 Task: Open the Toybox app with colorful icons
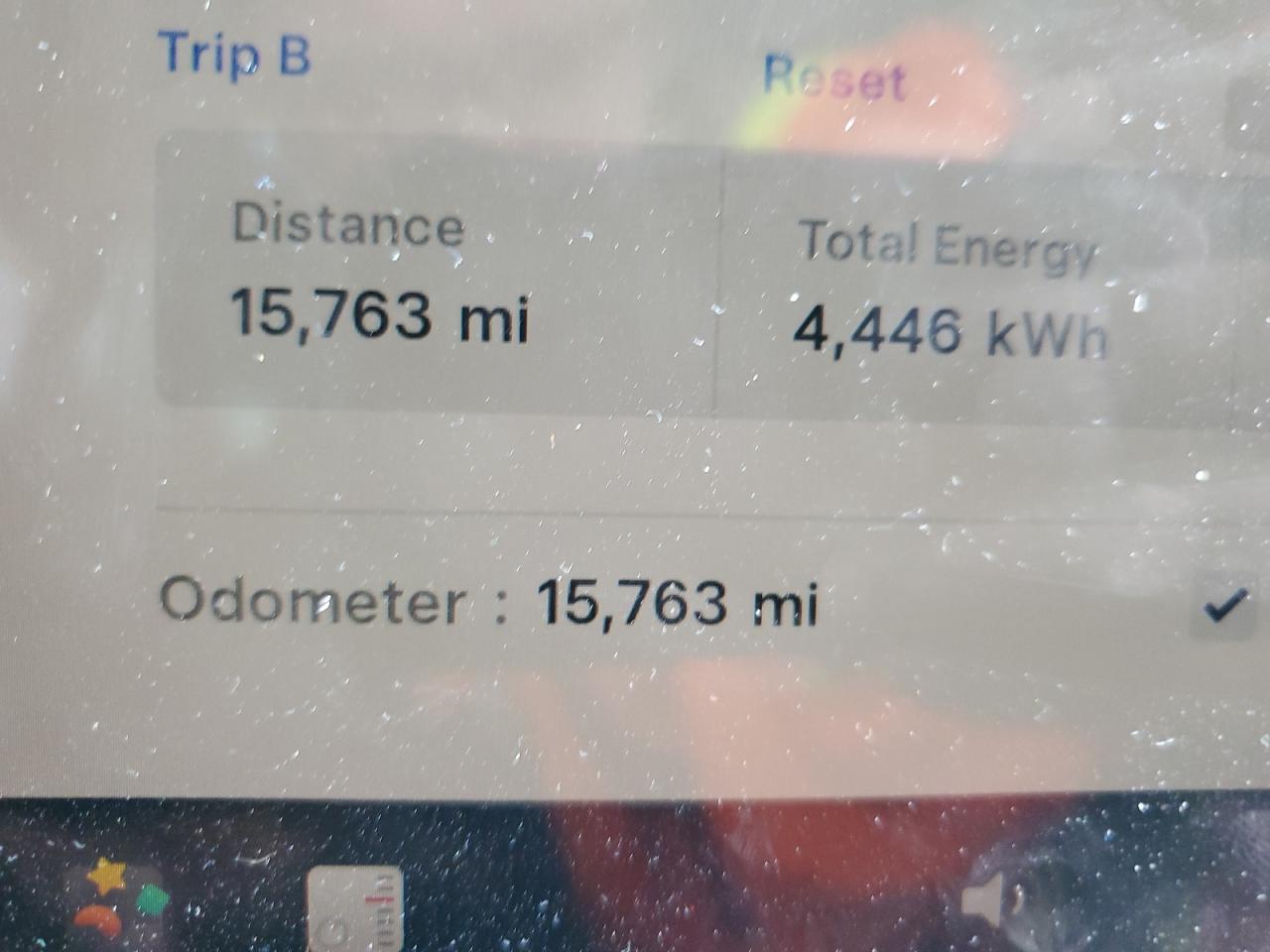coord(116,898)
